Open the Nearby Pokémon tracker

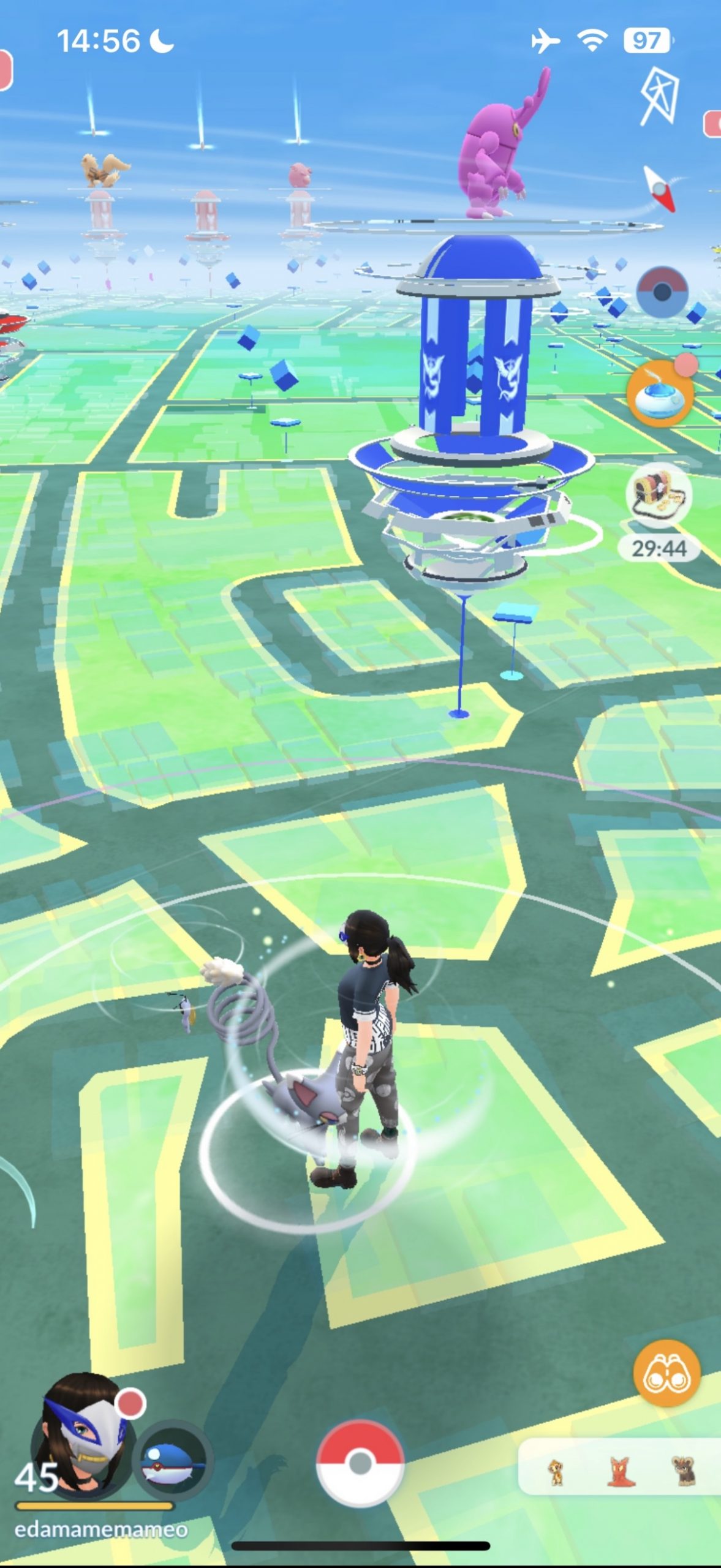(619, 1468)
